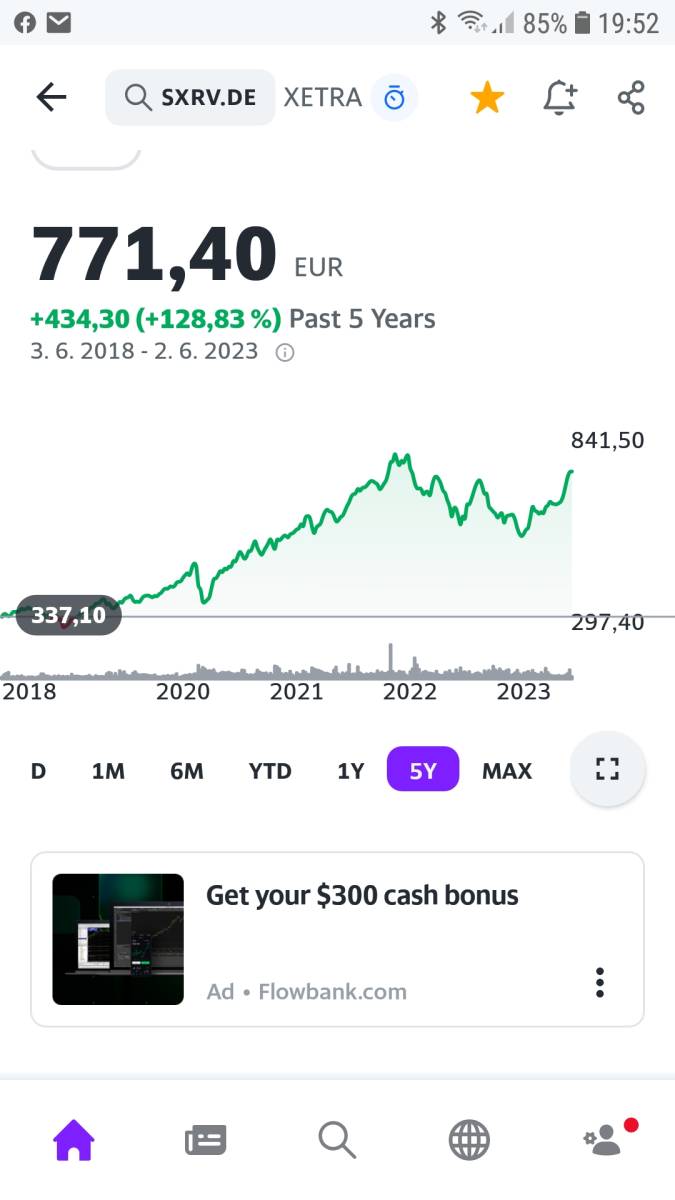
Task: Show the MAX chart range
Action: 507,771
